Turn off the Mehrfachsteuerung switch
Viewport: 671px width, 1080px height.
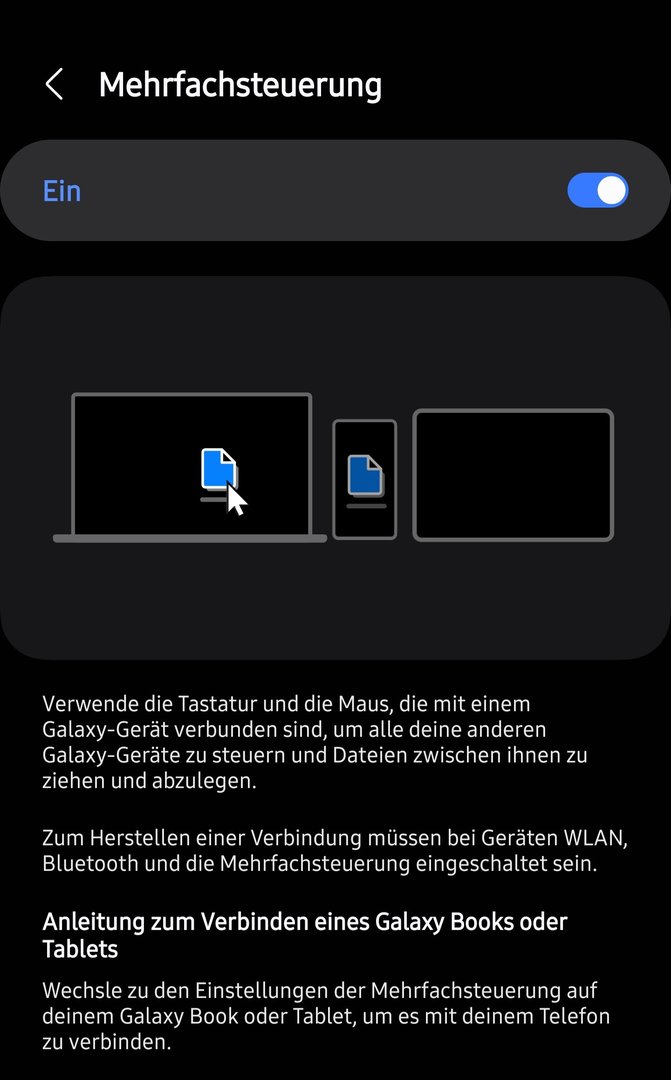coord(597,190)
